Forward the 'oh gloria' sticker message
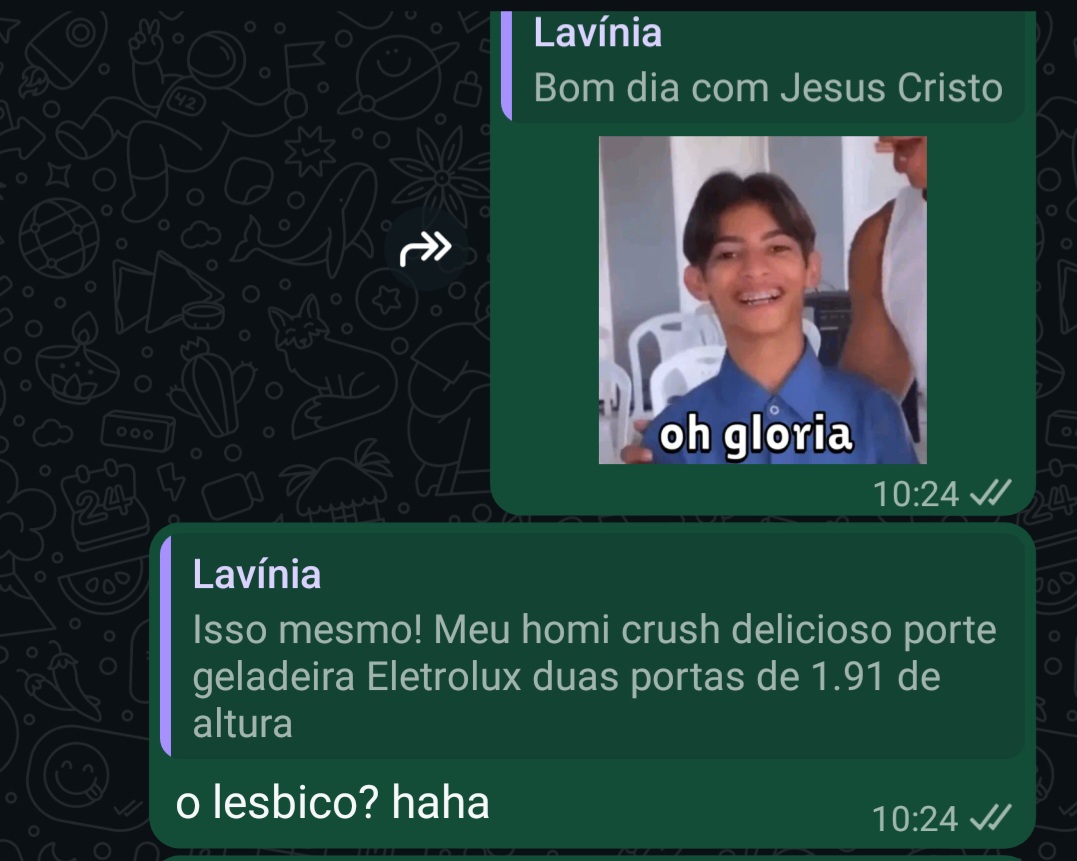The height and width of the screenshot is (861, 1077). click(426, 250)
